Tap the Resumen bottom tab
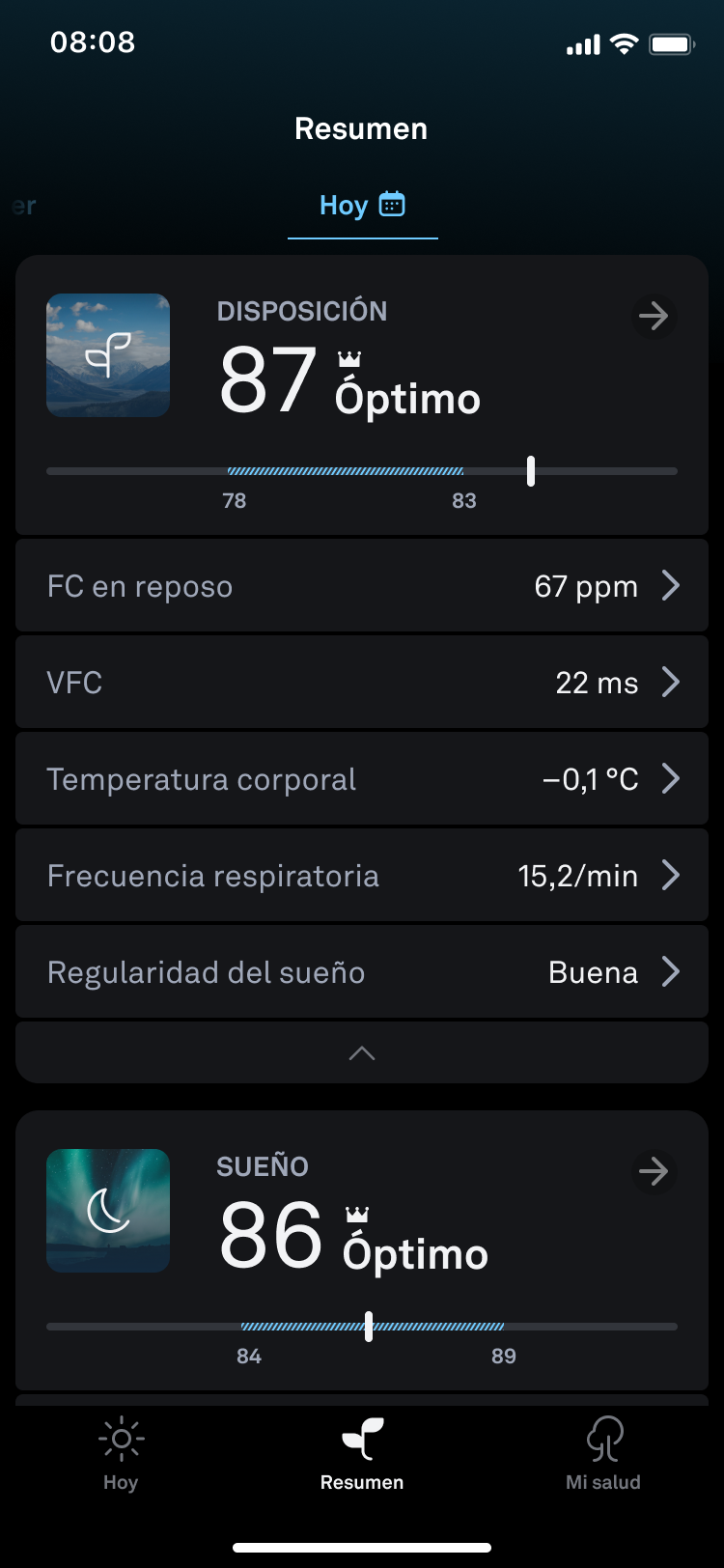The height and width of the screenshot is (1568, 724). tap(362, 1454)
